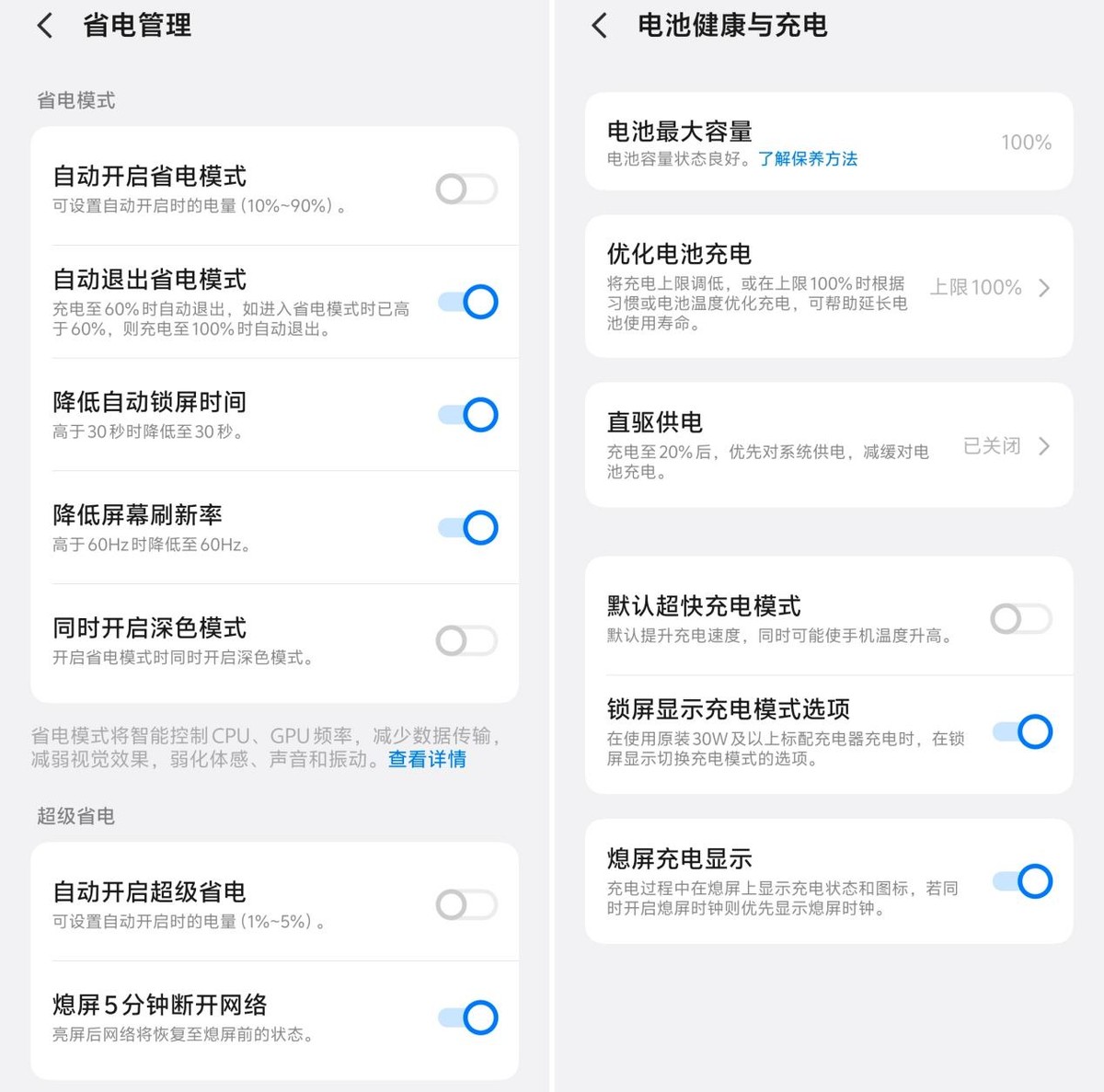Go back from 省电管理 page

pyautogui.click(x=45, y=25)
